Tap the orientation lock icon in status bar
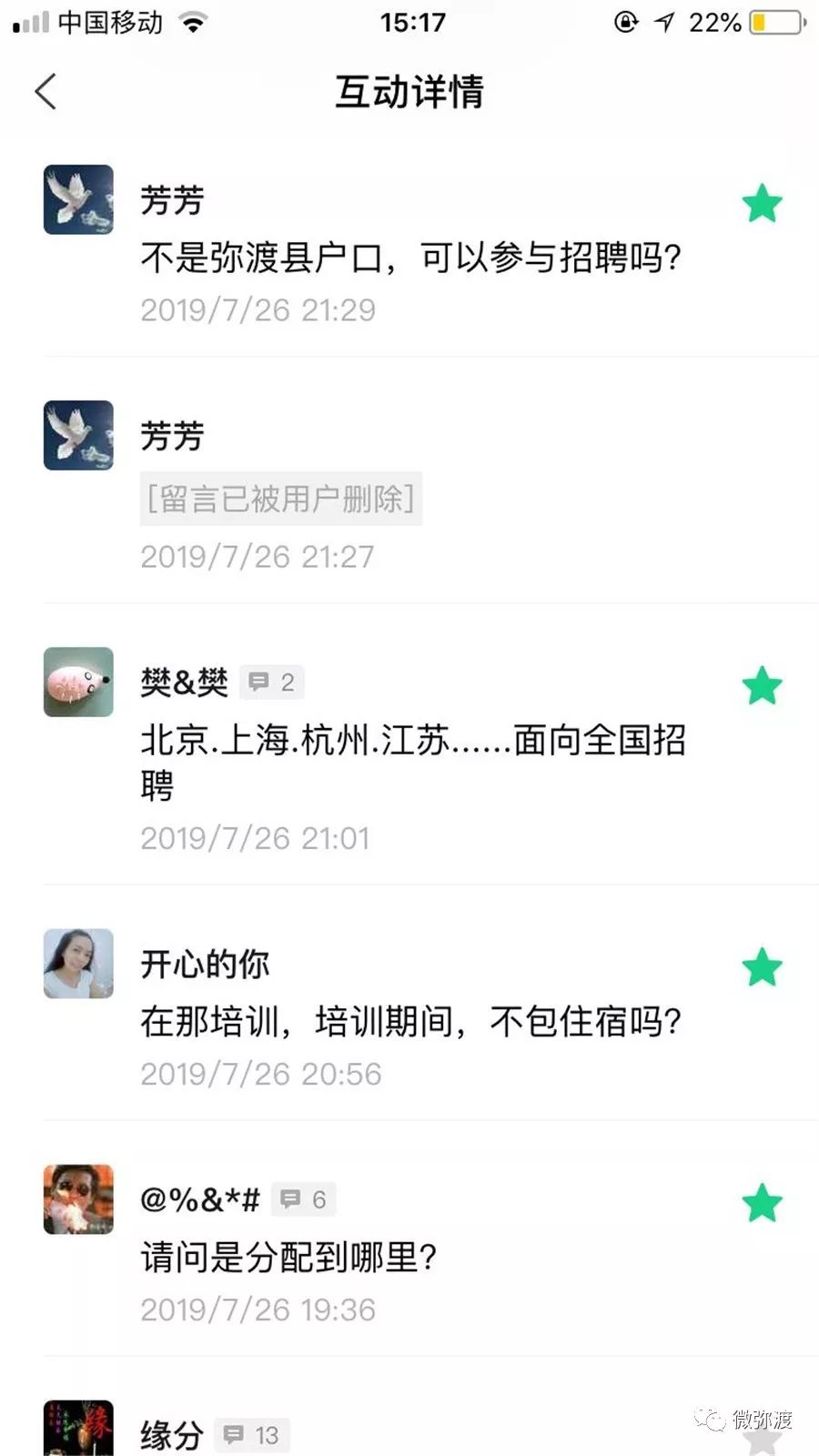 tap(627, 22)
